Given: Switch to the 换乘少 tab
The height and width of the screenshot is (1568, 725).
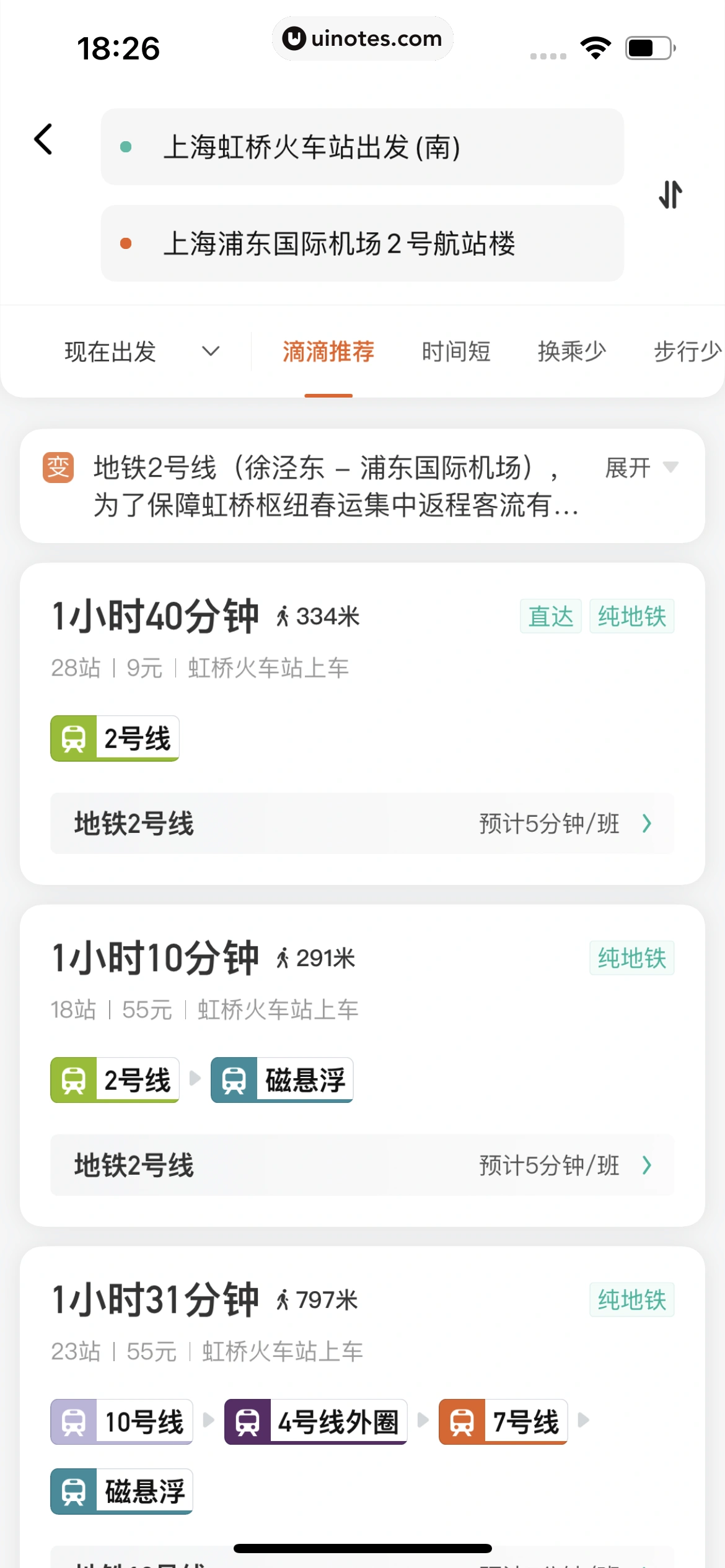Looking at the screenshot, I should (x=571, y=352).
